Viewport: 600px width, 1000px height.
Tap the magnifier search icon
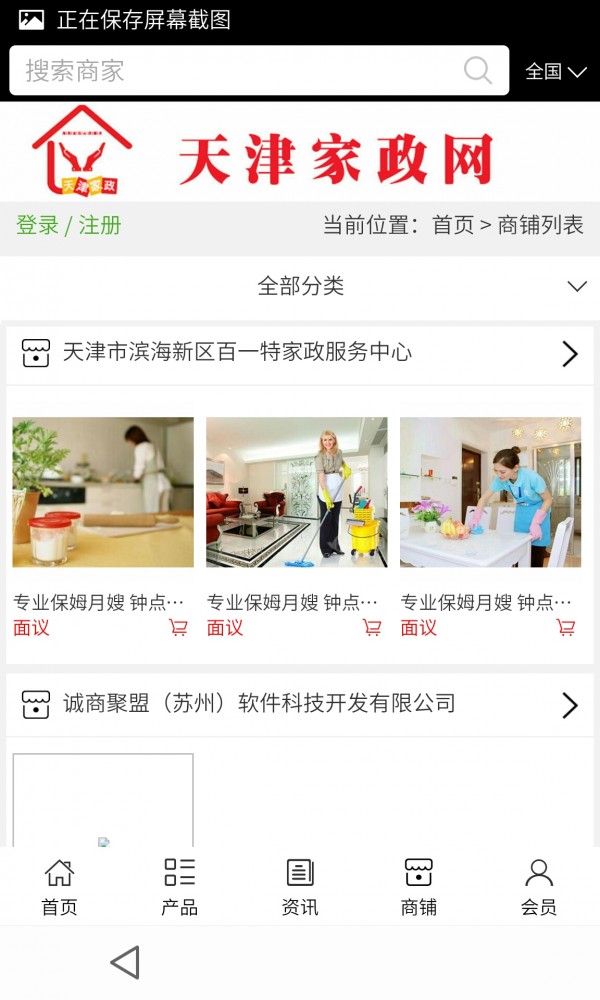click(x=478, y=71)
